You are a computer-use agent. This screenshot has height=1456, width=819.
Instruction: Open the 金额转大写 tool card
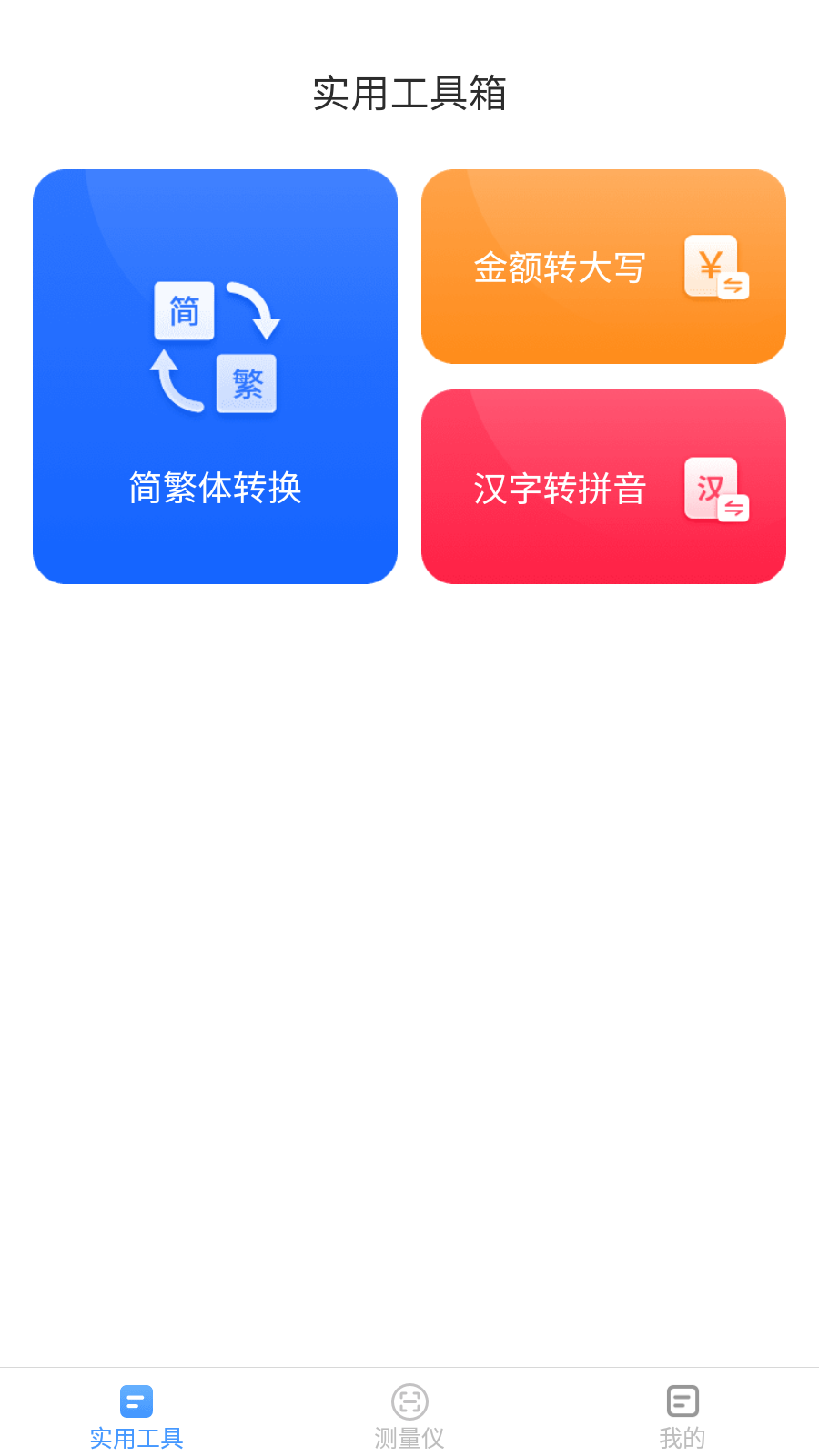pyautogui.click(x=603, y=266)
